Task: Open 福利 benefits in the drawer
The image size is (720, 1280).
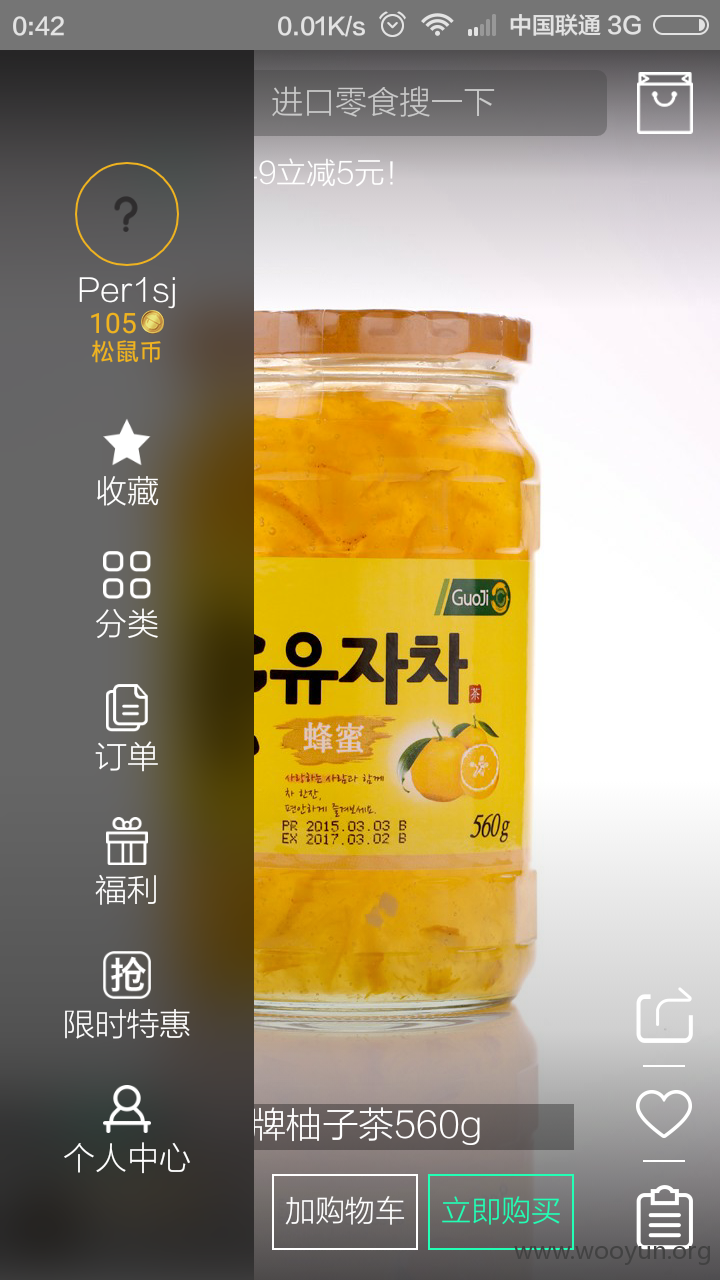Action: (x=127, y=862)
